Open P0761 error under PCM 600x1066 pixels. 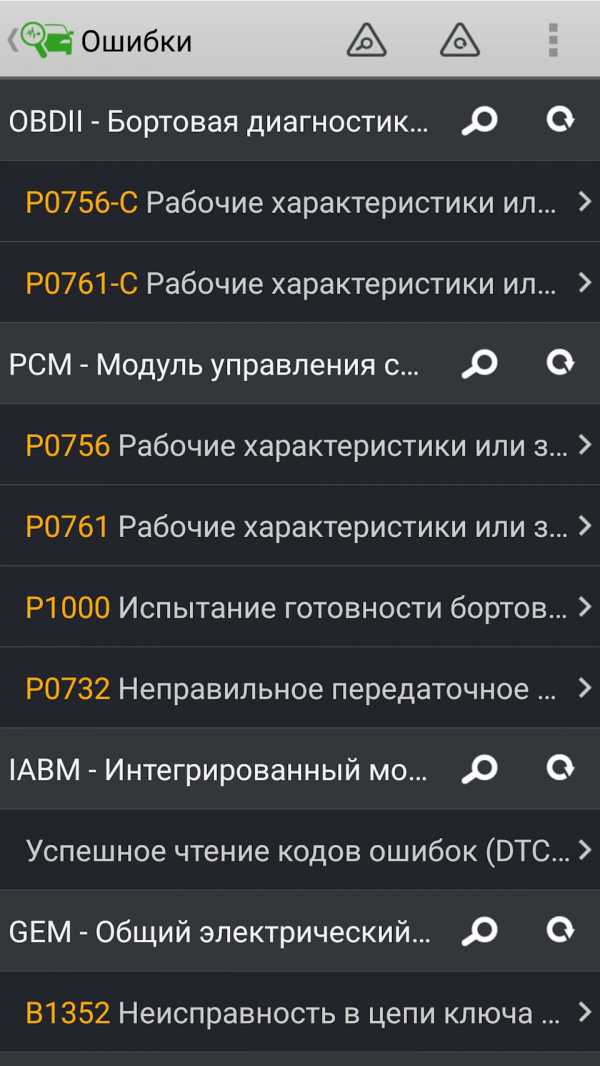[300, 527]
